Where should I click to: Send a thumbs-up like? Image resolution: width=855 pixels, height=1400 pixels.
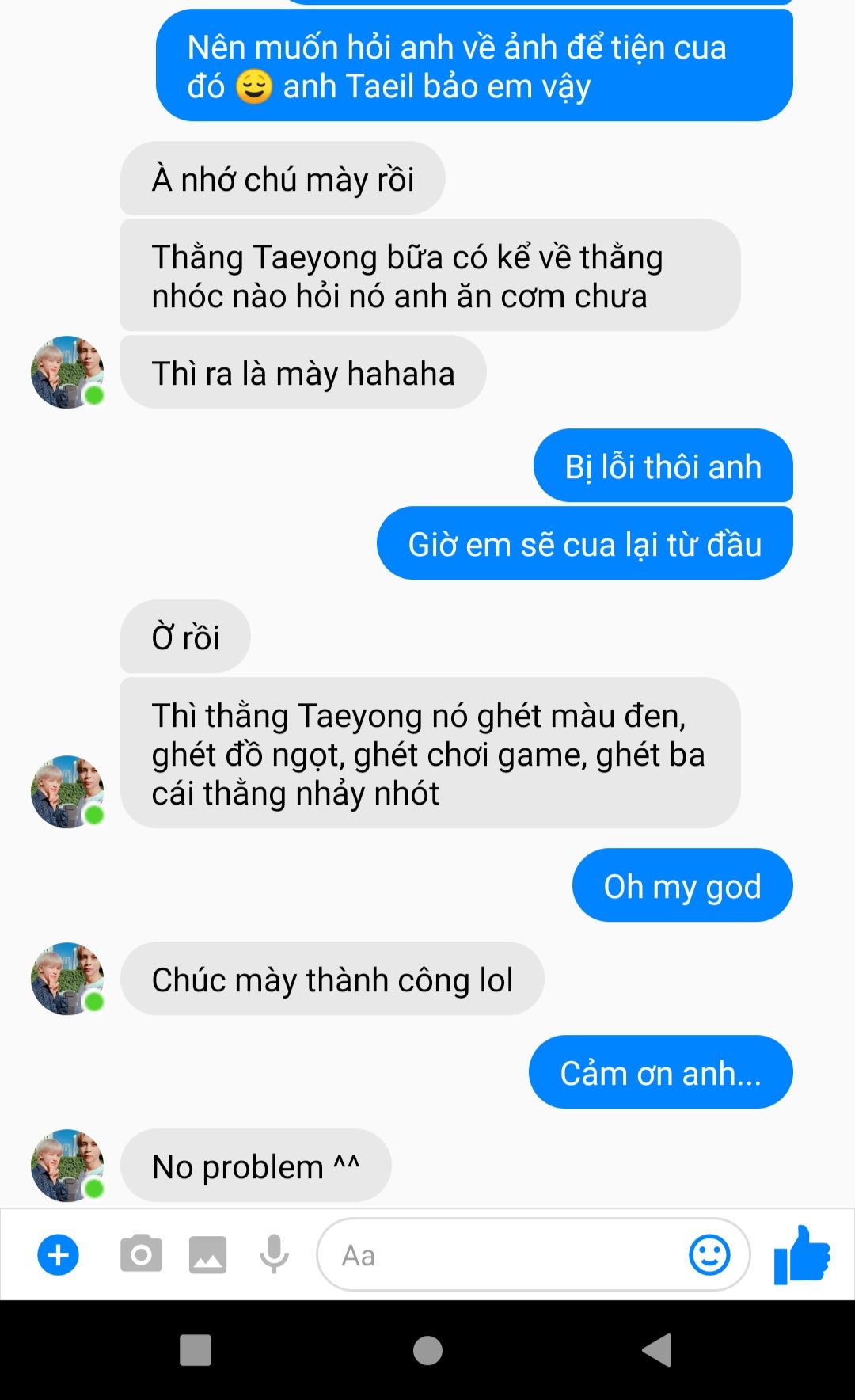point(801,1254)
